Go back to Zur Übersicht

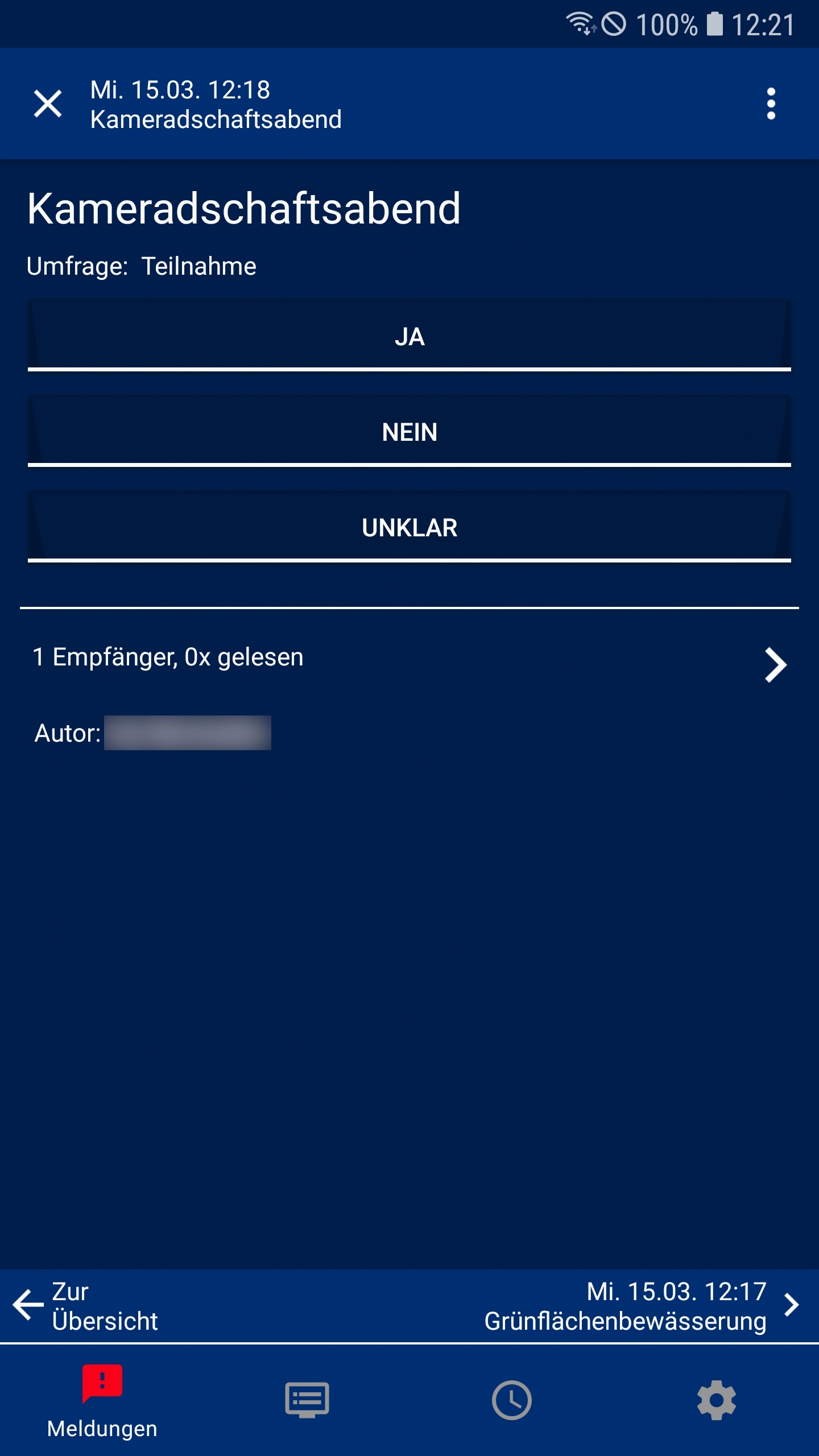click(x=85, y=1306)
